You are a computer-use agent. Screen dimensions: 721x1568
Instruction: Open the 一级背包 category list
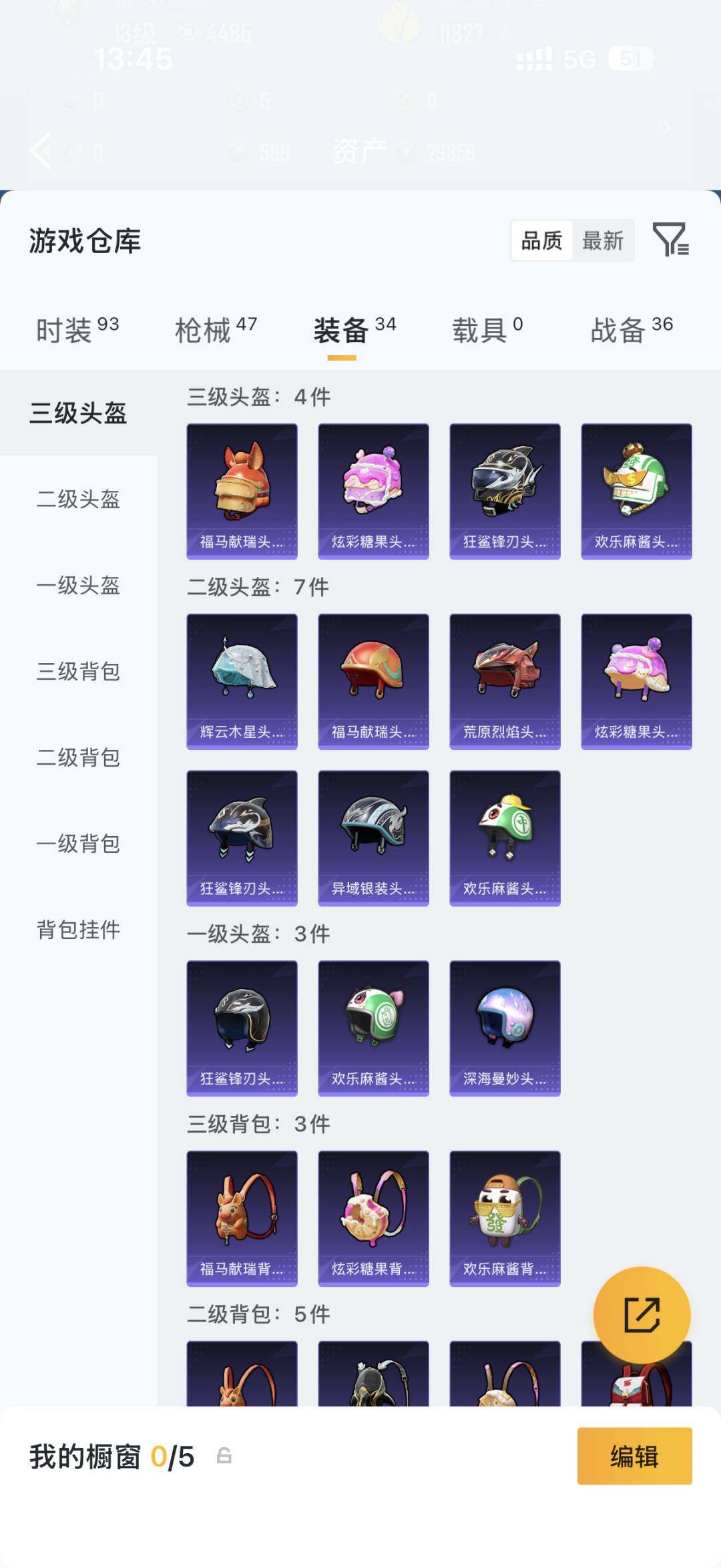click(x=79, y=844)
